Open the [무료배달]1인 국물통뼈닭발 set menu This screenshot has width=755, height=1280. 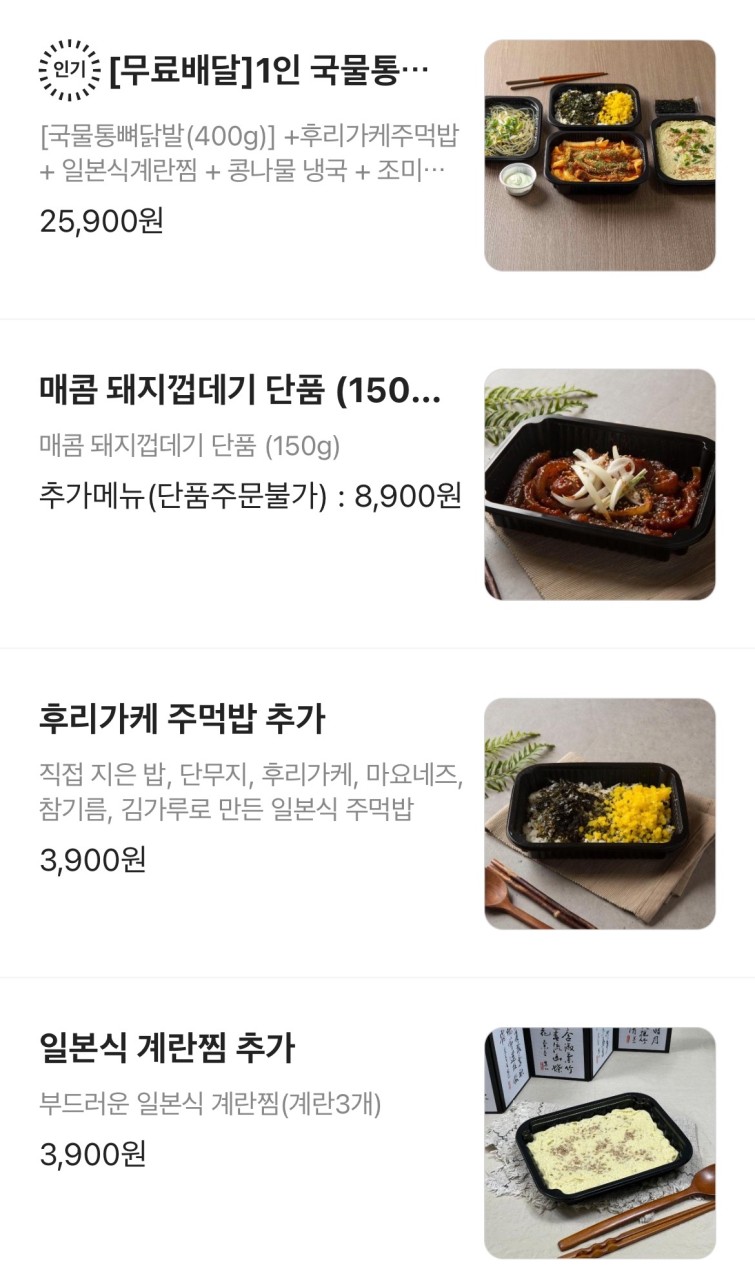tap(270, 73)
